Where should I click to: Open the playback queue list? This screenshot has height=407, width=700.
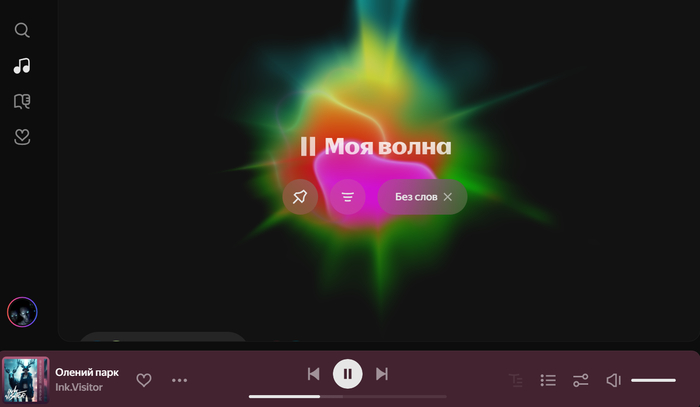pos(548,380)
